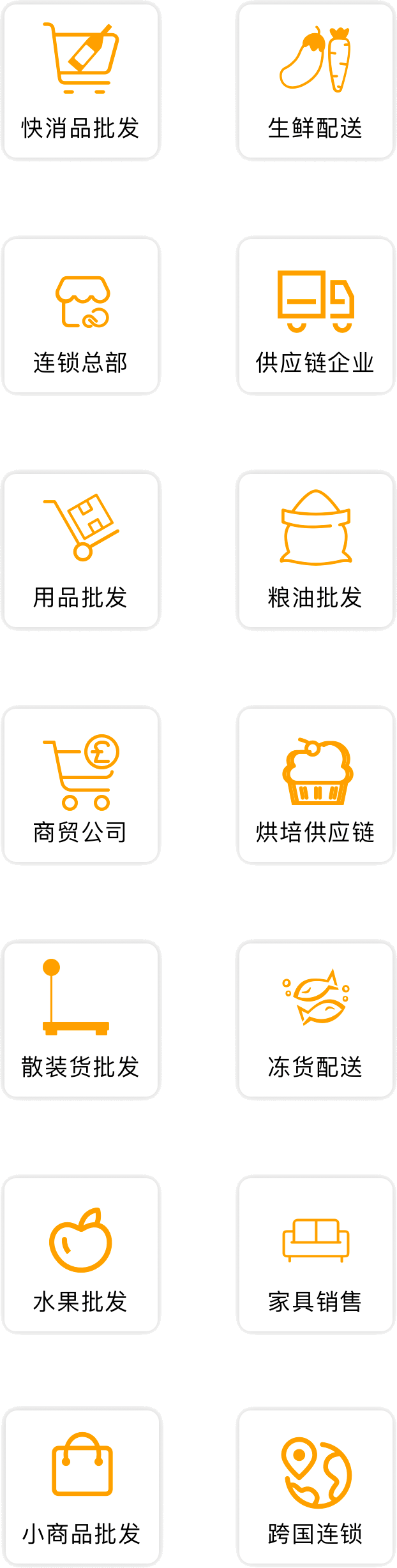Viewport: 397px width, 1568px height.
Task: Choose the 家具销售 industry card
Action: [x=316, y=1255]
